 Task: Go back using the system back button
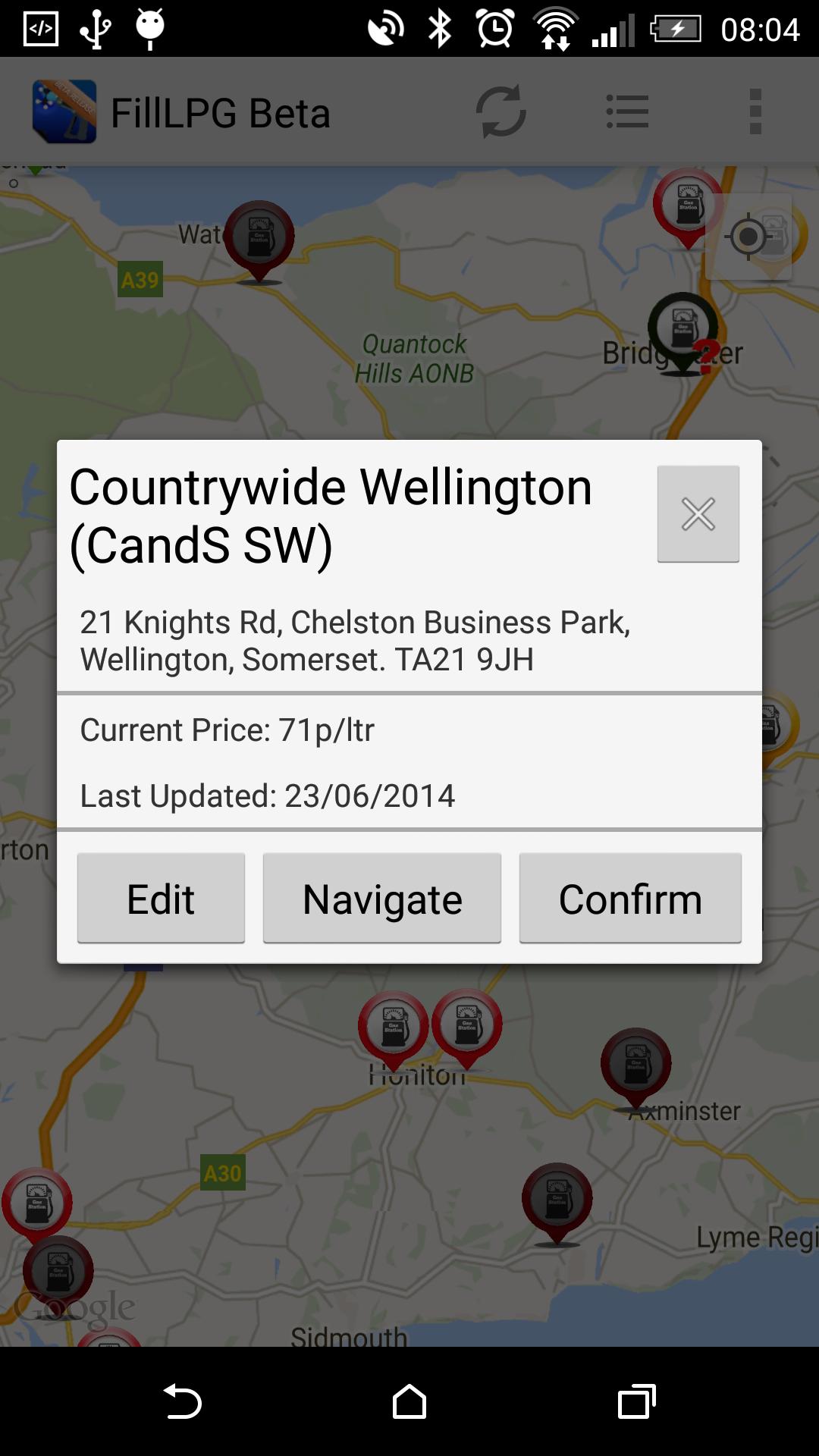[x=183, y=1401]
